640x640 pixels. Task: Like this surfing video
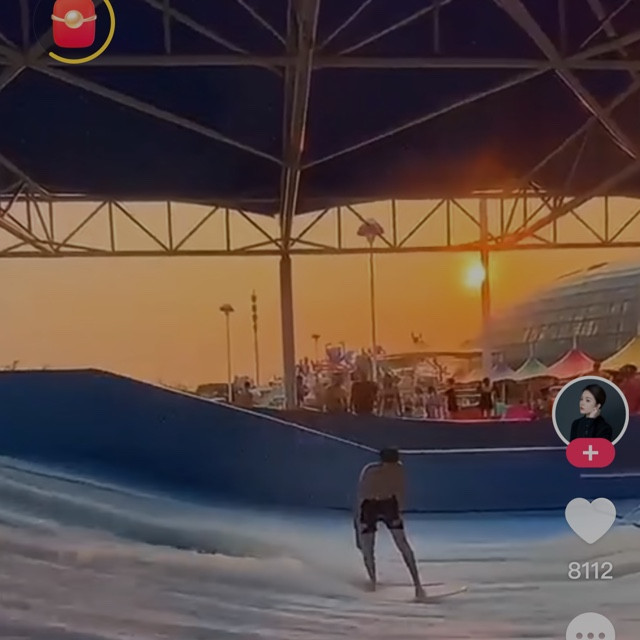[590, 519]
